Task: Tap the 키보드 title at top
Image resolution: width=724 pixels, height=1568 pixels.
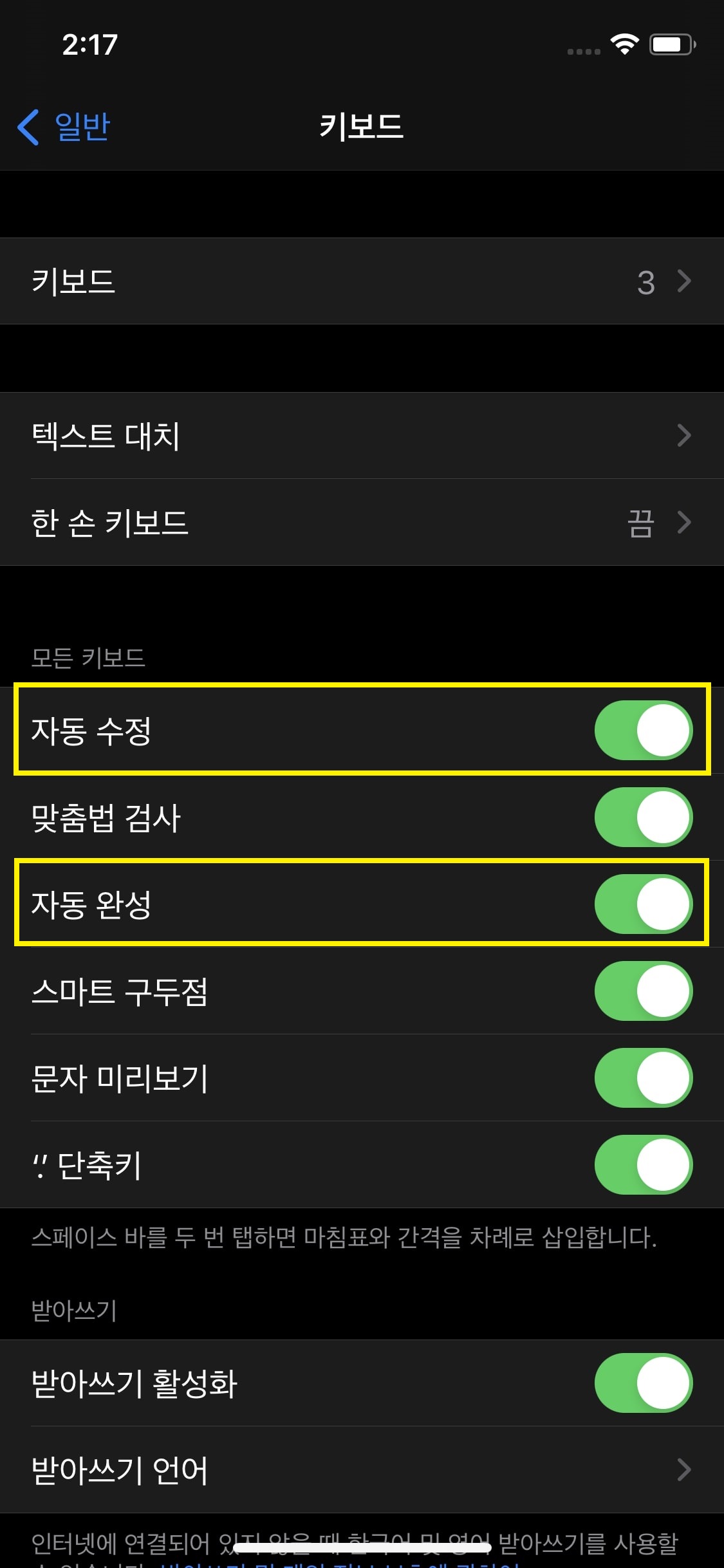Action: [362, 127]
